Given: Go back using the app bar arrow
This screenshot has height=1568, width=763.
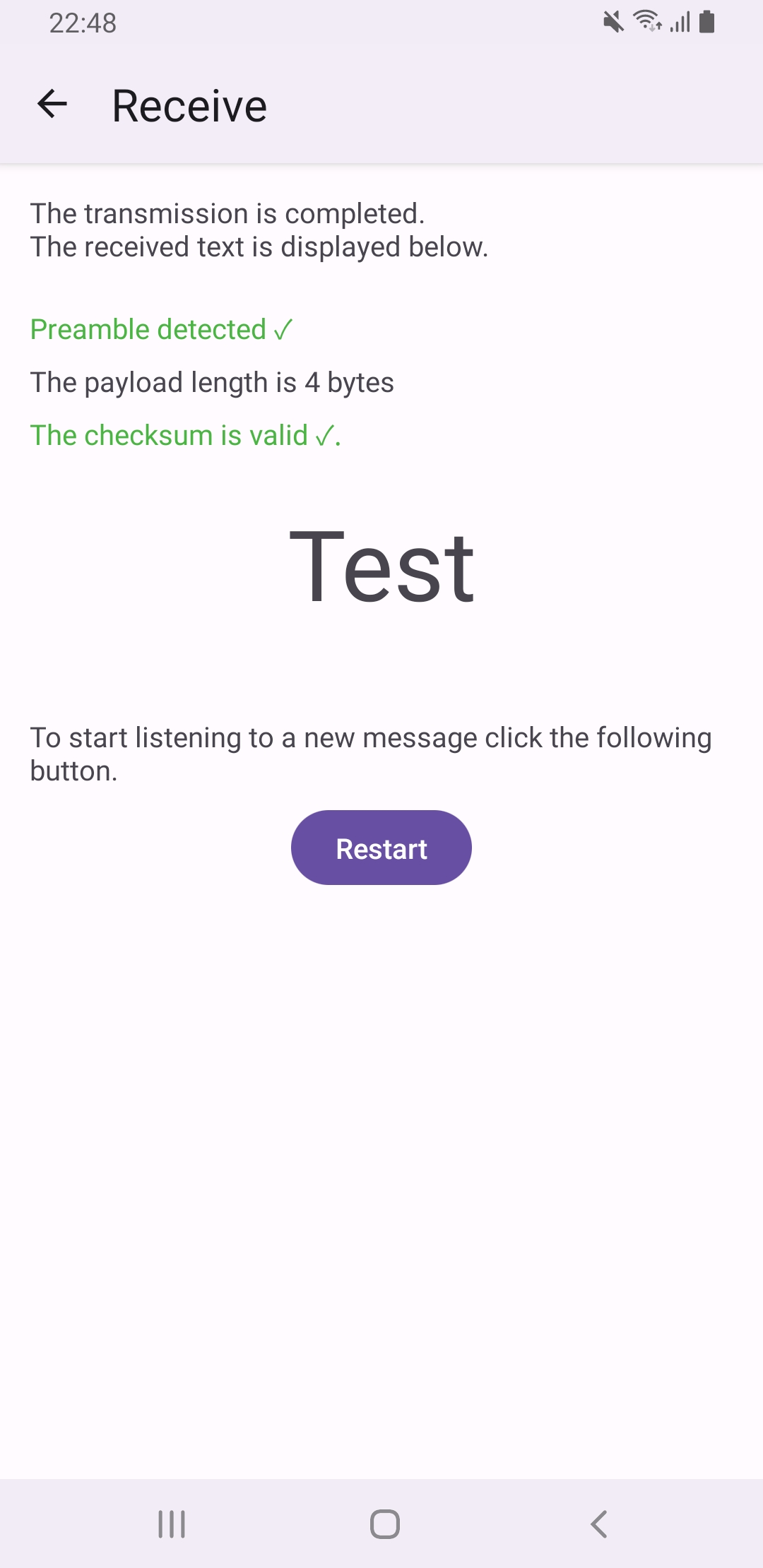Looking at the screenshot, I should pos(52,105).
